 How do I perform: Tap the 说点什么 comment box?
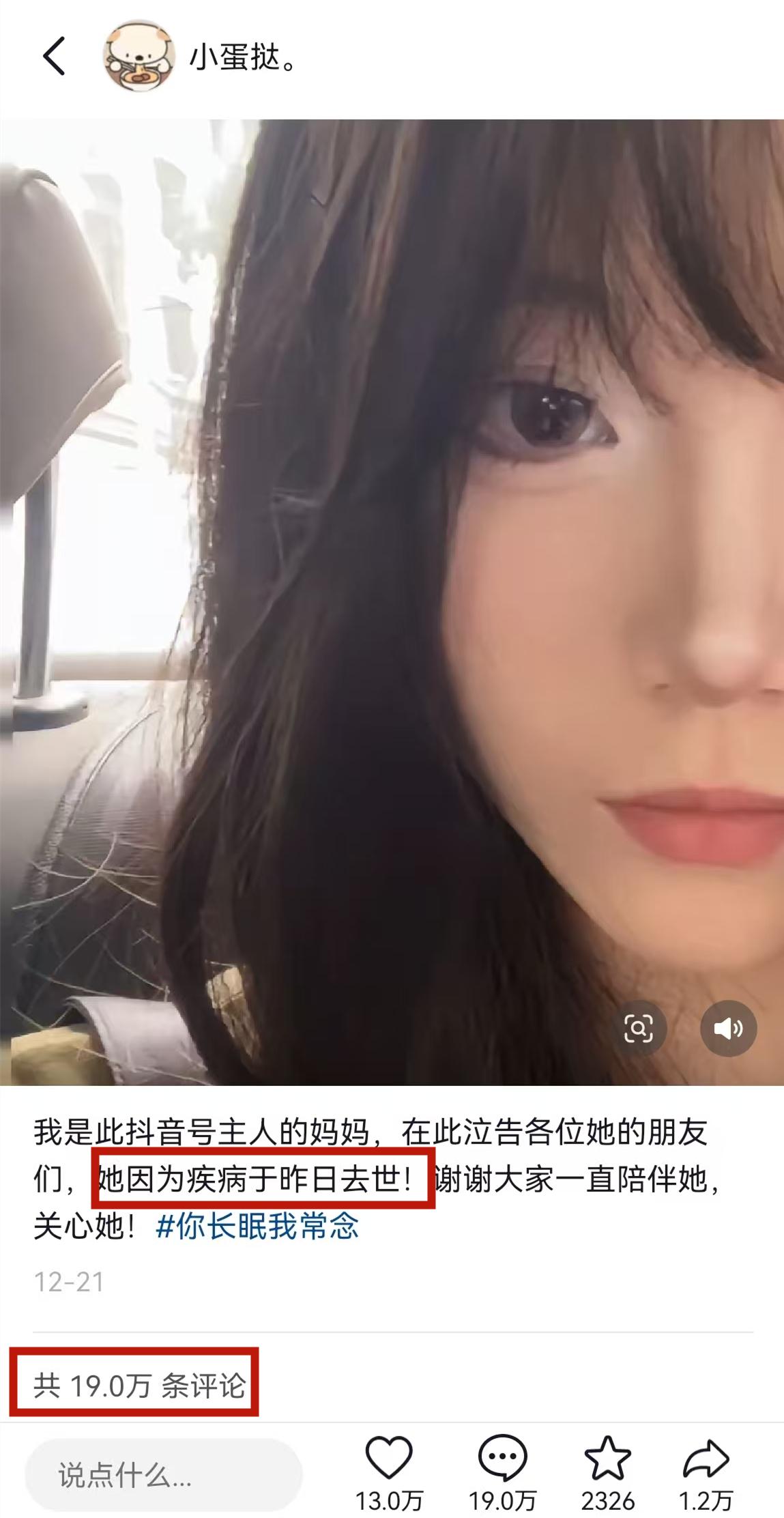click(164, 1475)
